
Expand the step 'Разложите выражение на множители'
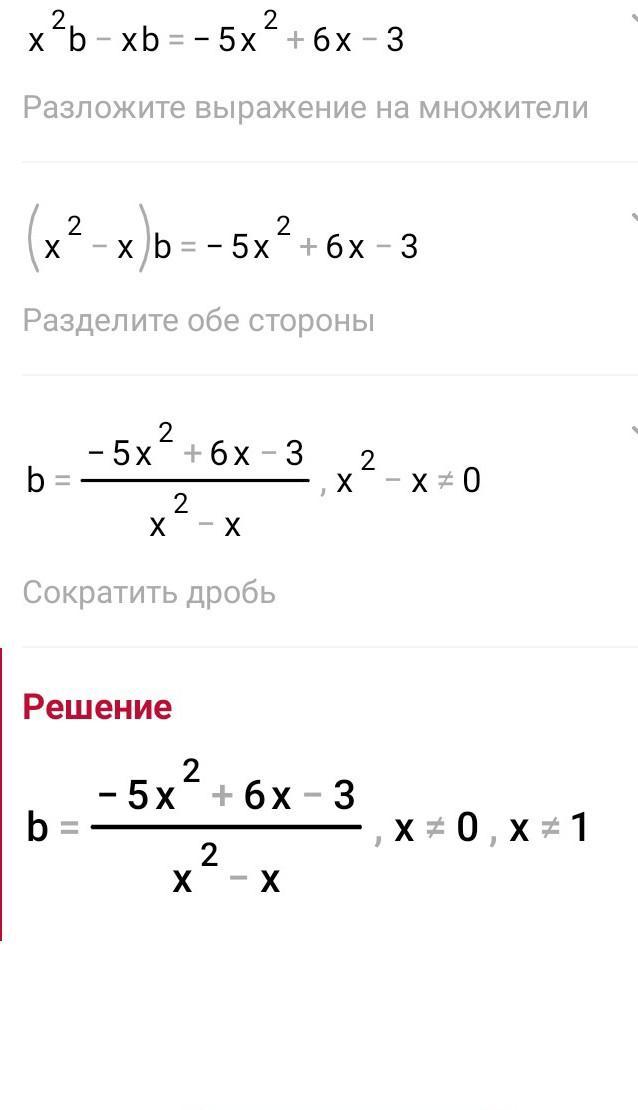(633, 17)
